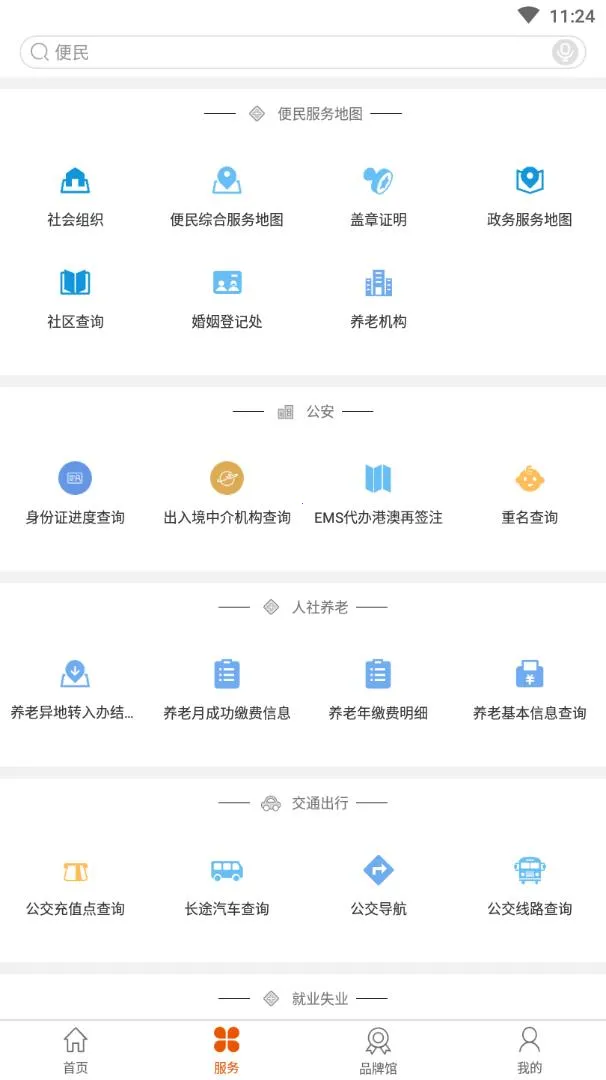Image resolution: width=606 pixels, height=1080 pixels.
Task: View 养老年缴费明细
Action: point(378,689)
